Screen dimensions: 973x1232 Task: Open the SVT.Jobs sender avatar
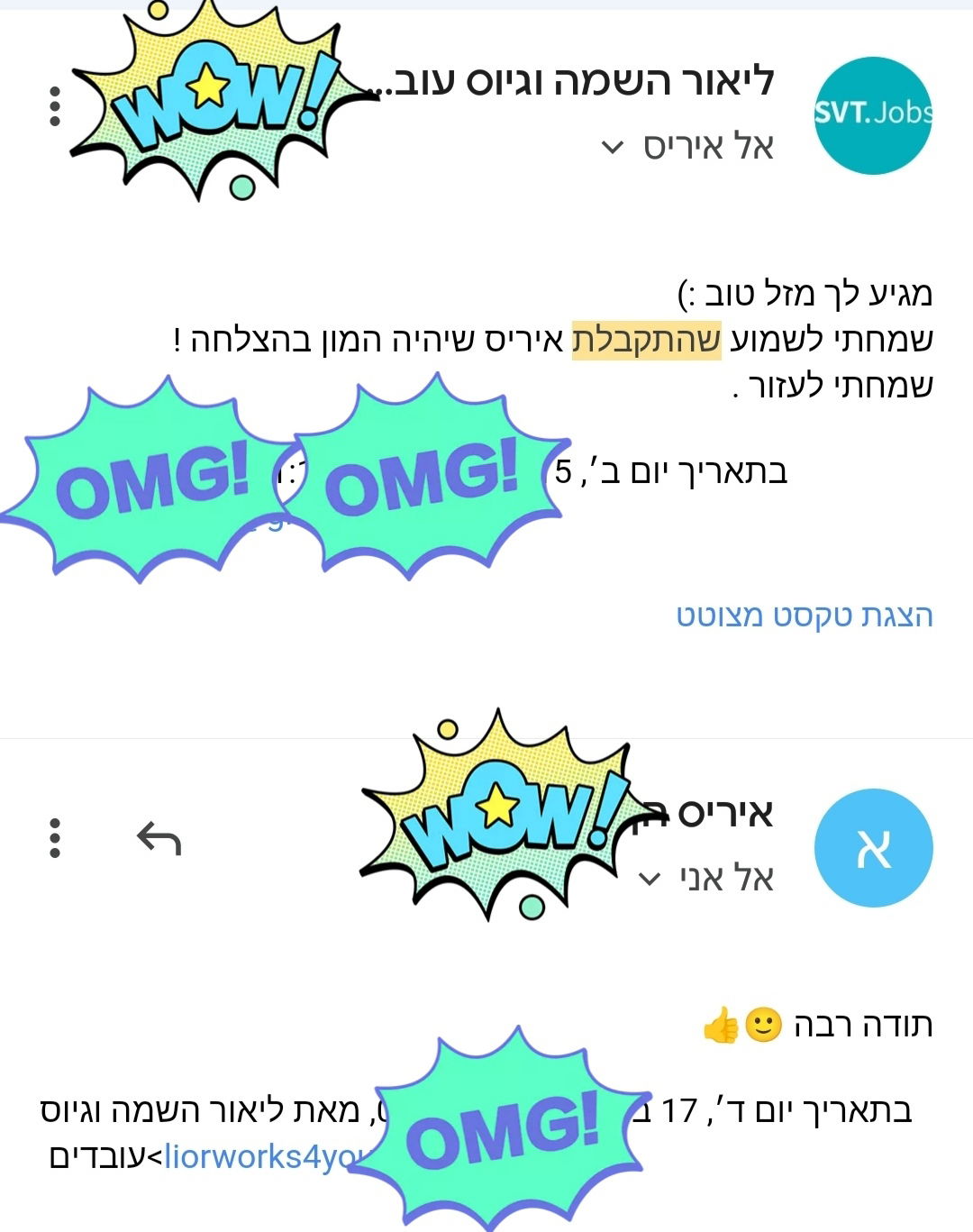[872, 115]
